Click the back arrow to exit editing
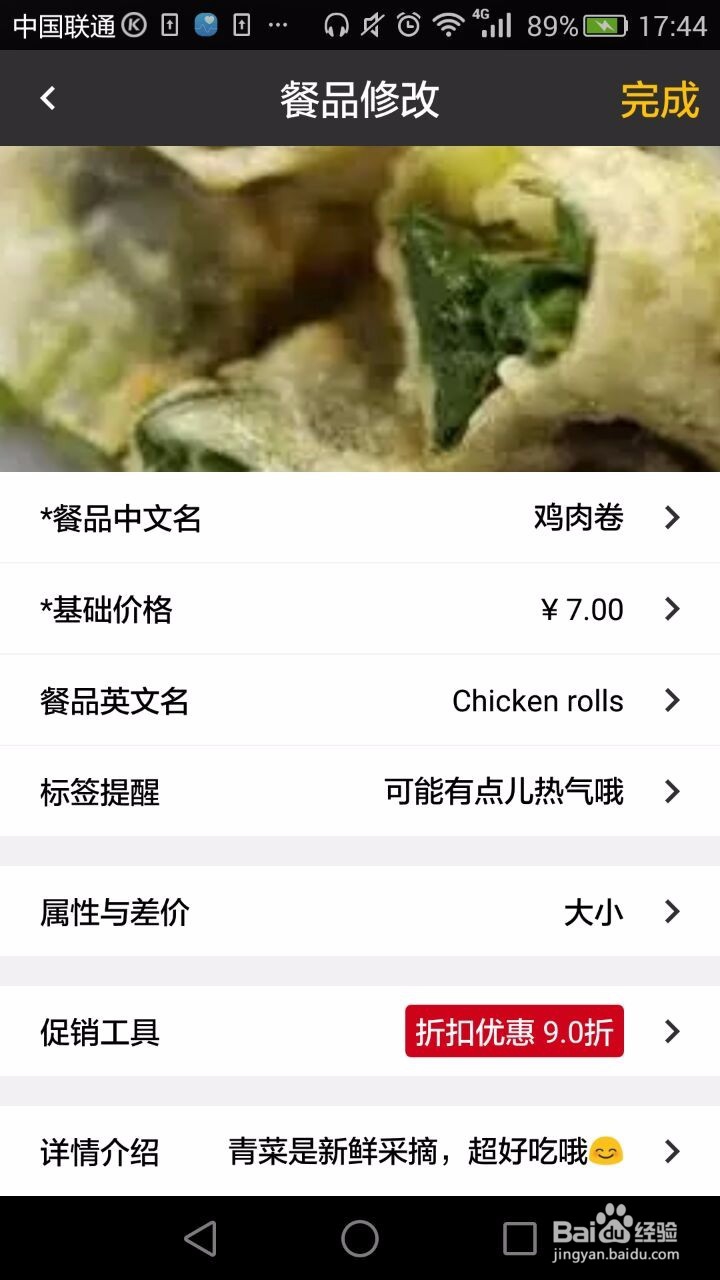The image size is (720, 1280). click(47, 99)
